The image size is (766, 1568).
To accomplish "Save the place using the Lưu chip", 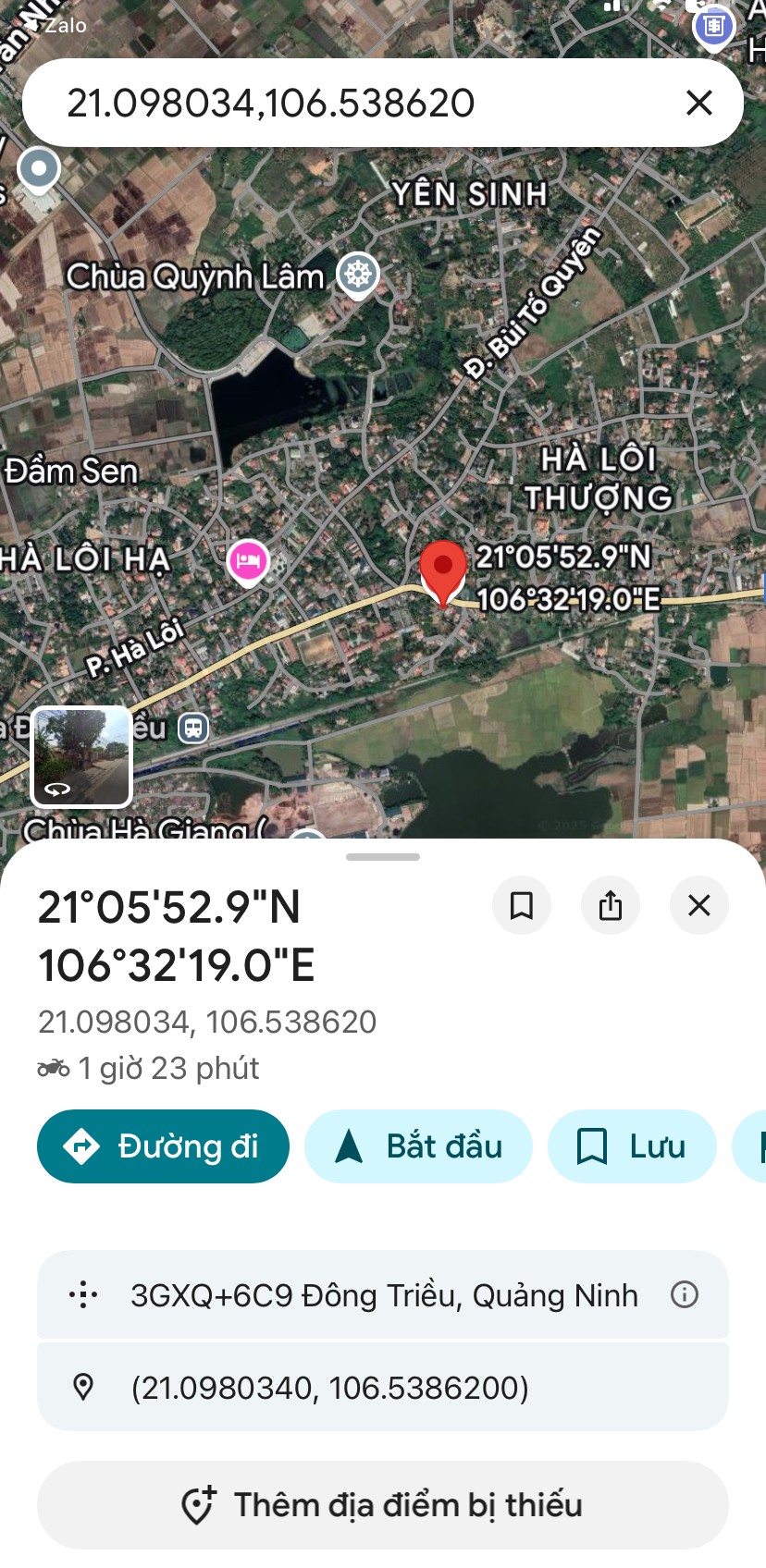I will click(632, 1146).
